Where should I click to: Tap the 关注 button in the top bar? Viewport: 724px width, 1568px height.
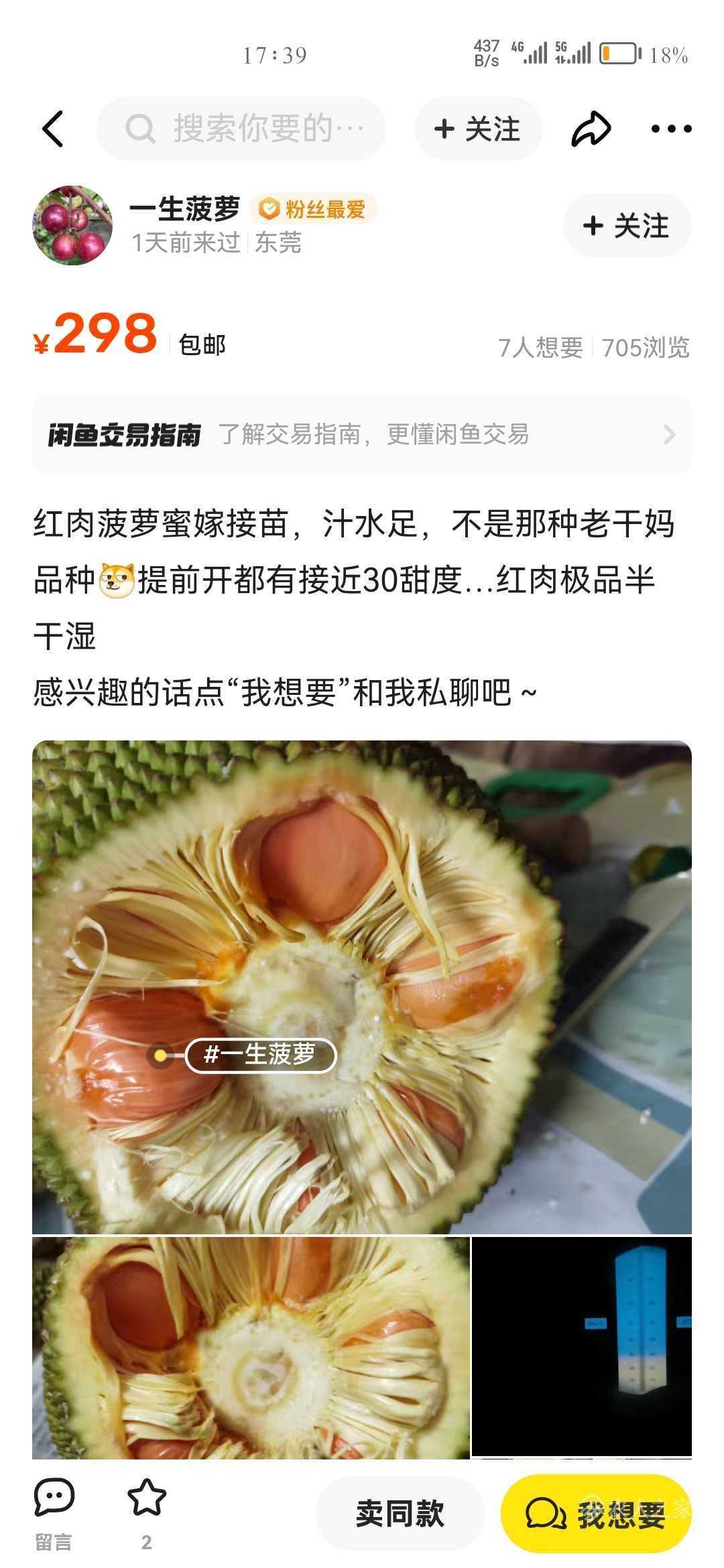pyautogui.click(x=478, y=129)
